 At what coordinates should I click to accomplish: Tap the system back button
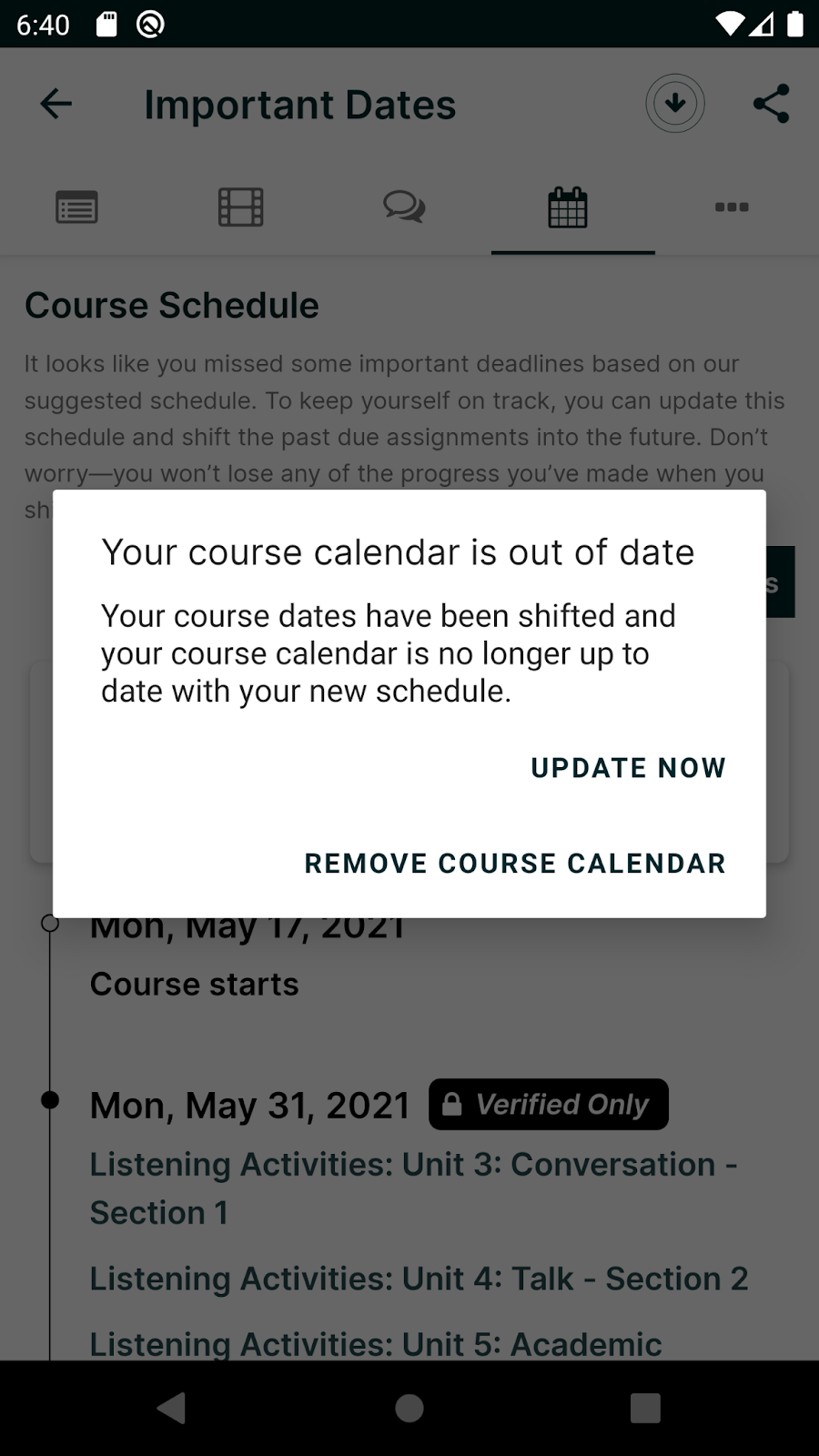[171, 1408]
